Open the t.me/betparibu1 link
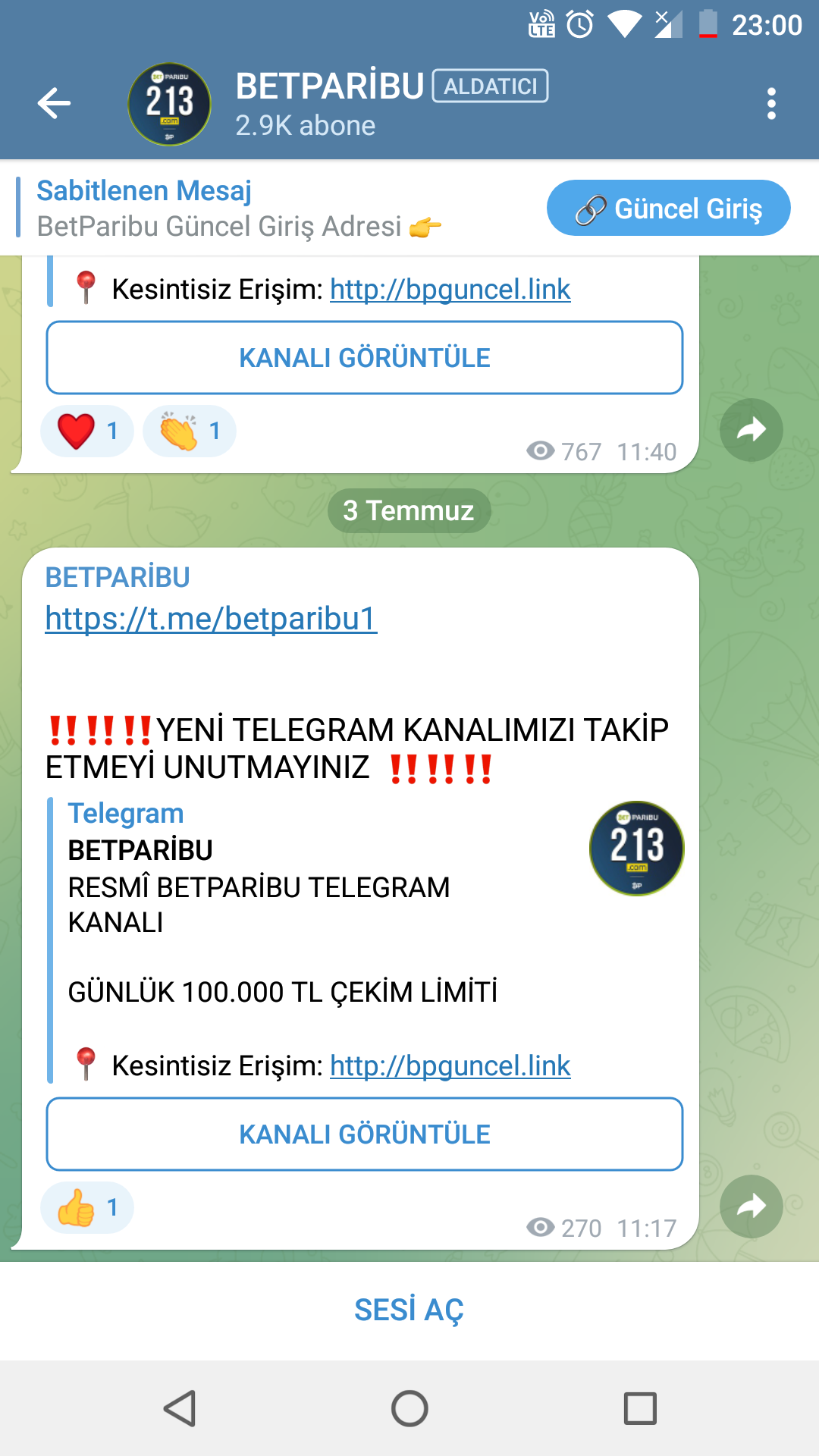The width and height of the screenshot is (819, 1456). tap(211, 619)
